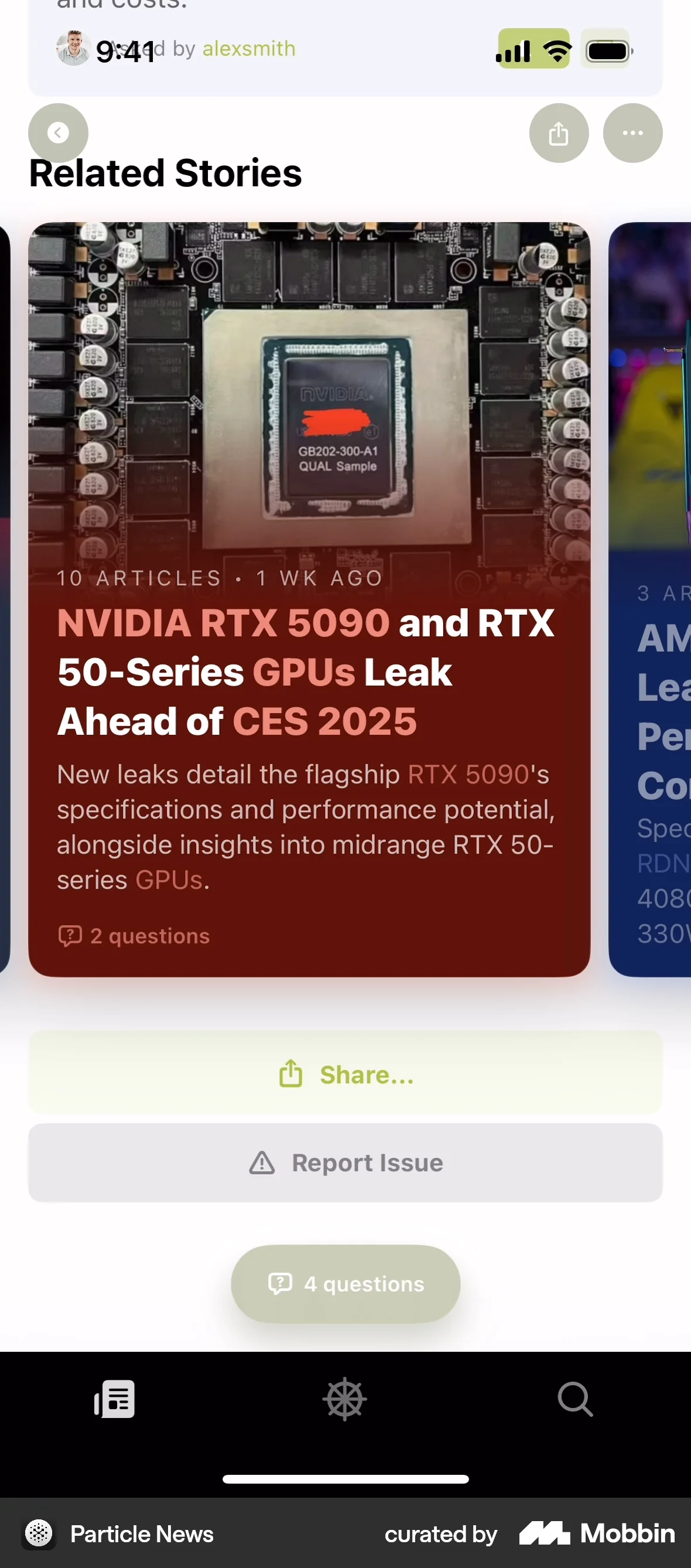The image size is (691, 1568).
Task: Select the ship wheel discover icon
Action: [x=344, y=1399]
